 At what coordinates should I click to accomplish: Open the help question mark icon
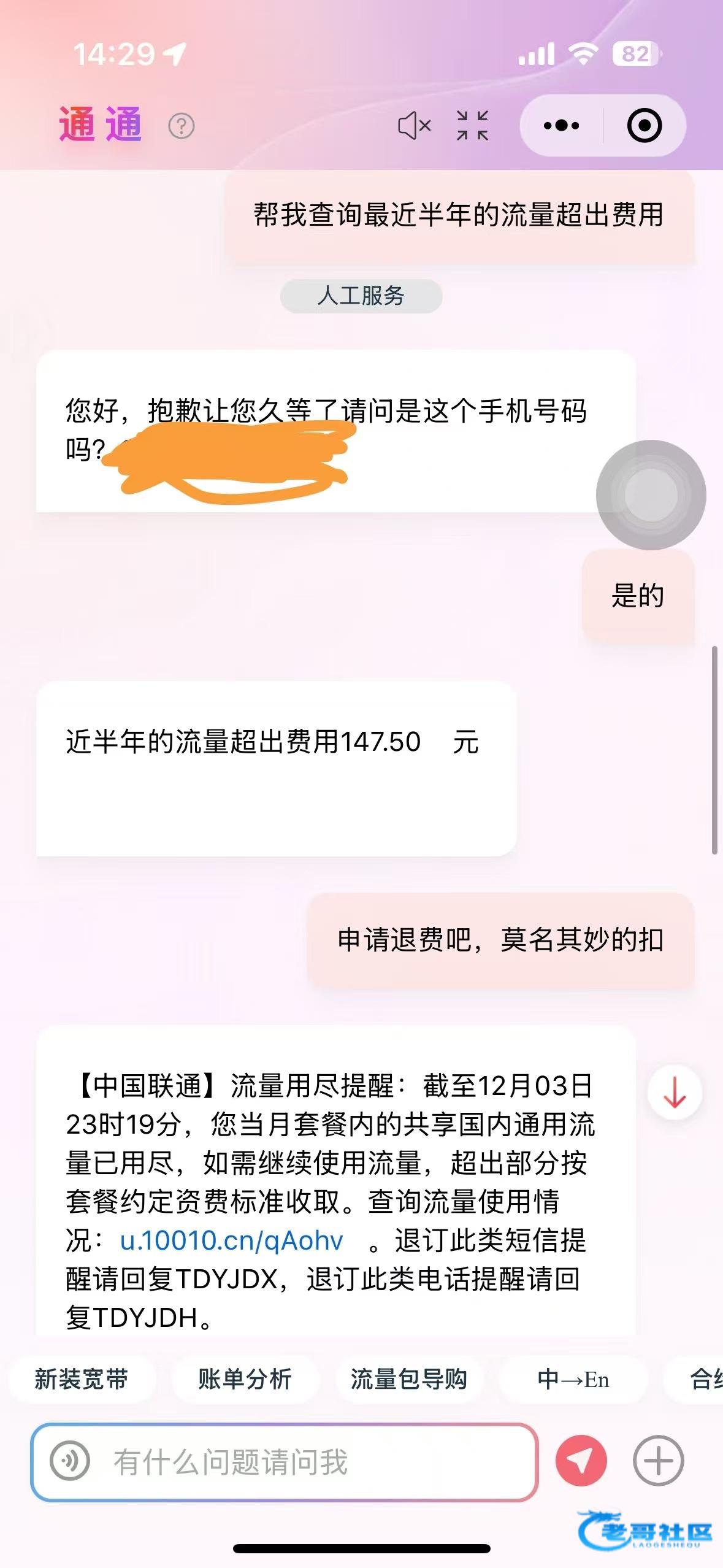(181, 126)
